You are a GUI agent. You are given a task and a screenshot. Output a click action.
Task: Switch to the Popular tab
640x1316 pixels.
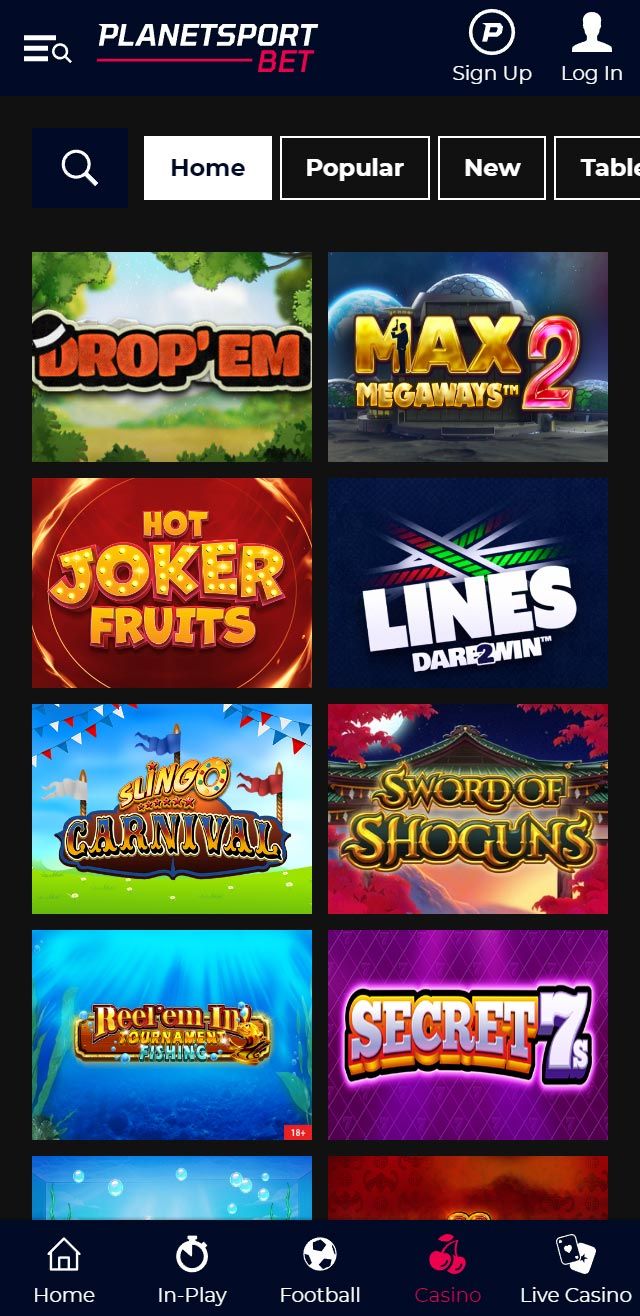click(354, 168)
